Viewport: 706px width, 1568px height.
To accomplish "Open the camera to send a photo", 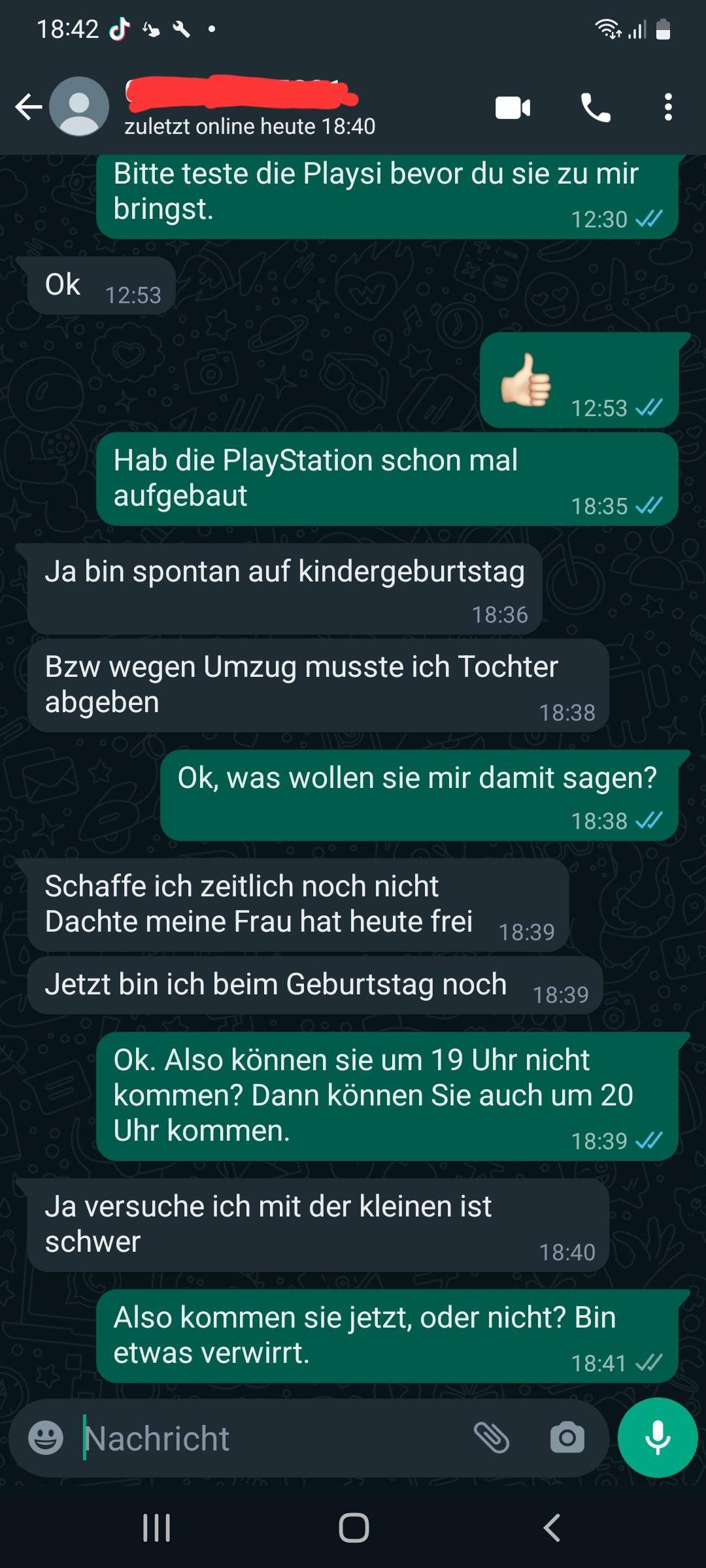I will 567,1438.
